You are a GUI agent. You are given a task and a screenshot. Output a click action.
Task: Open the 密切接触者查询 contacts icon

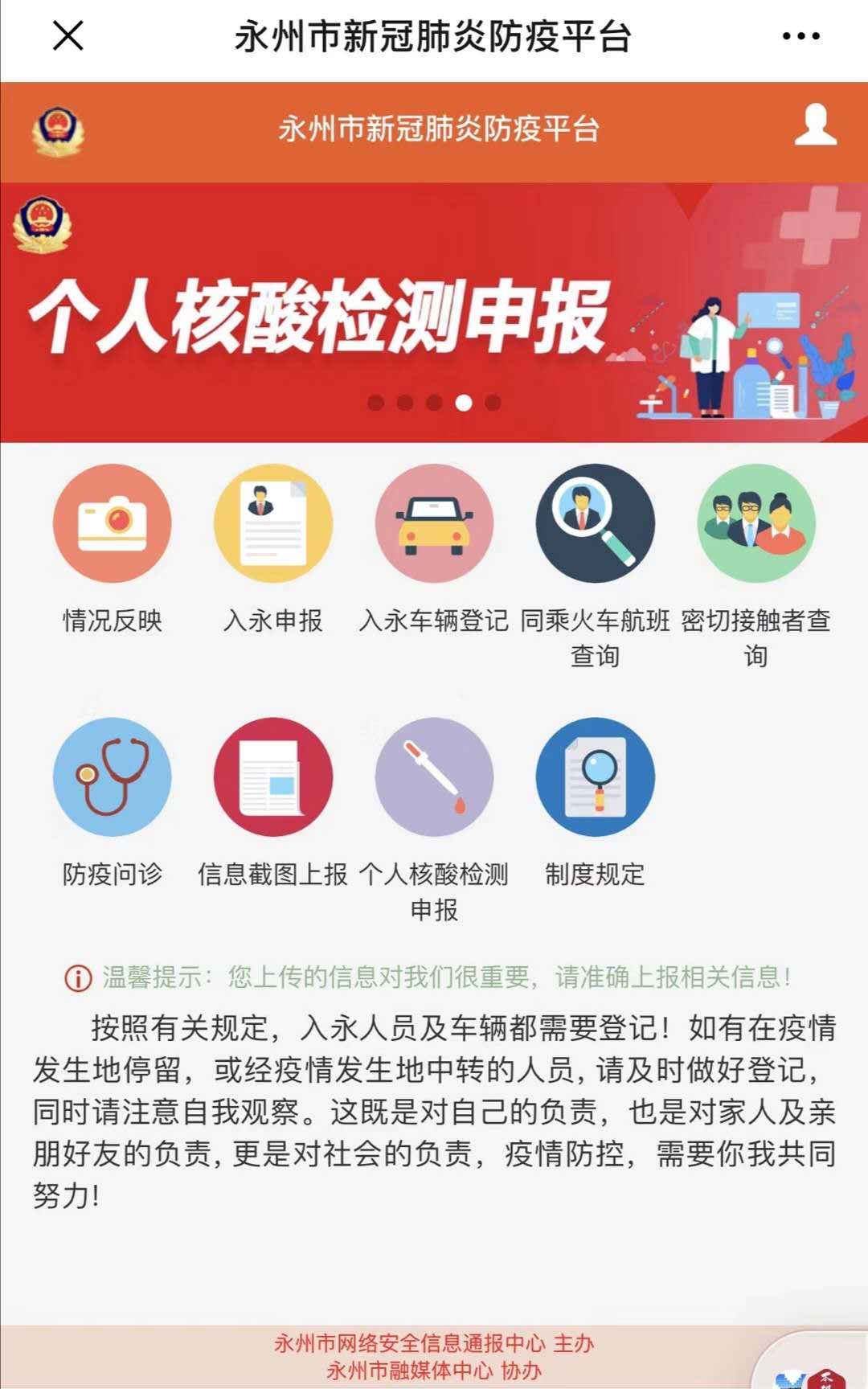(x=755, y=522)
